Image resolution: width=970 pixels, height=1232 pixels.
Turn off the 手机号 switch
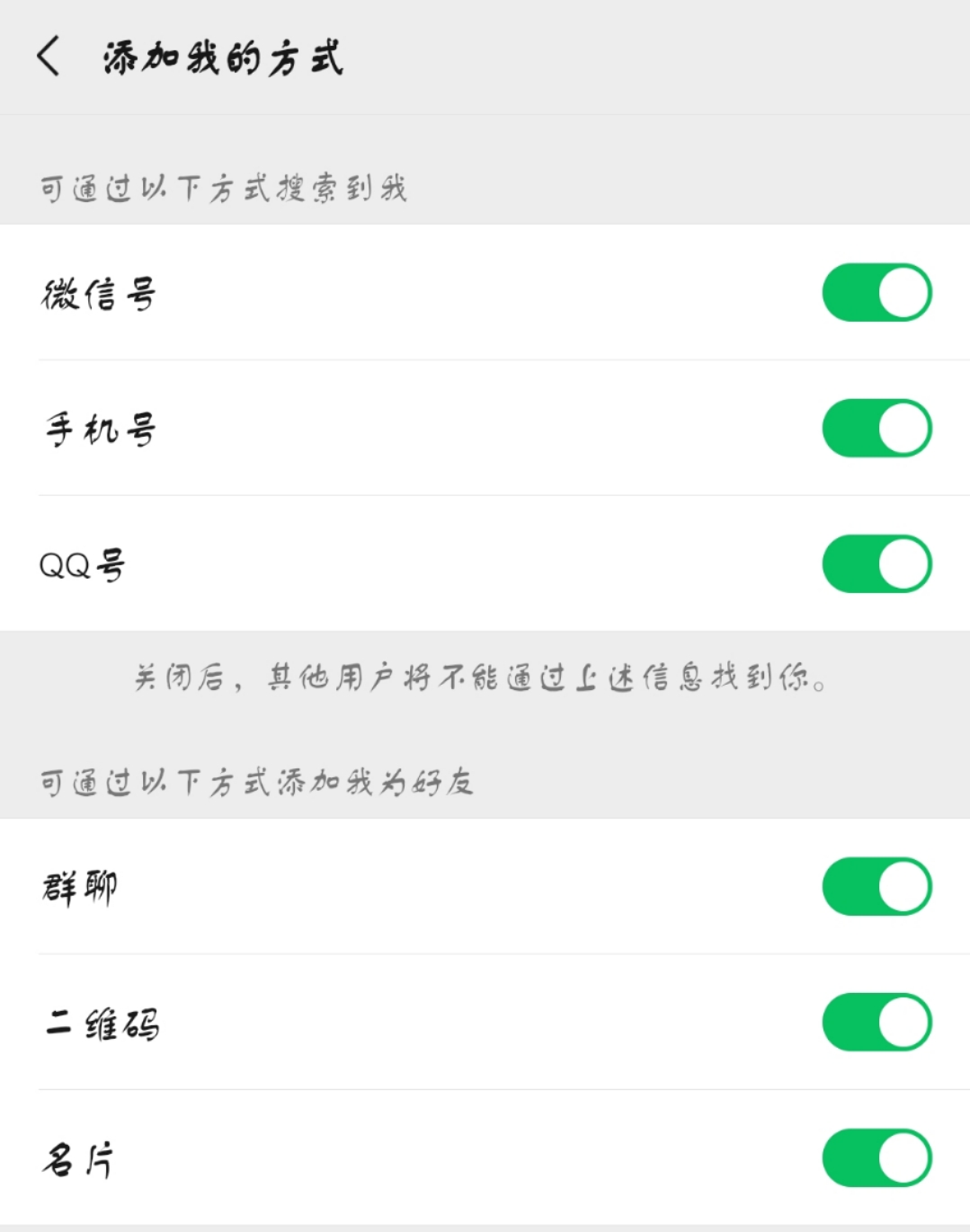tap(877, 429)
